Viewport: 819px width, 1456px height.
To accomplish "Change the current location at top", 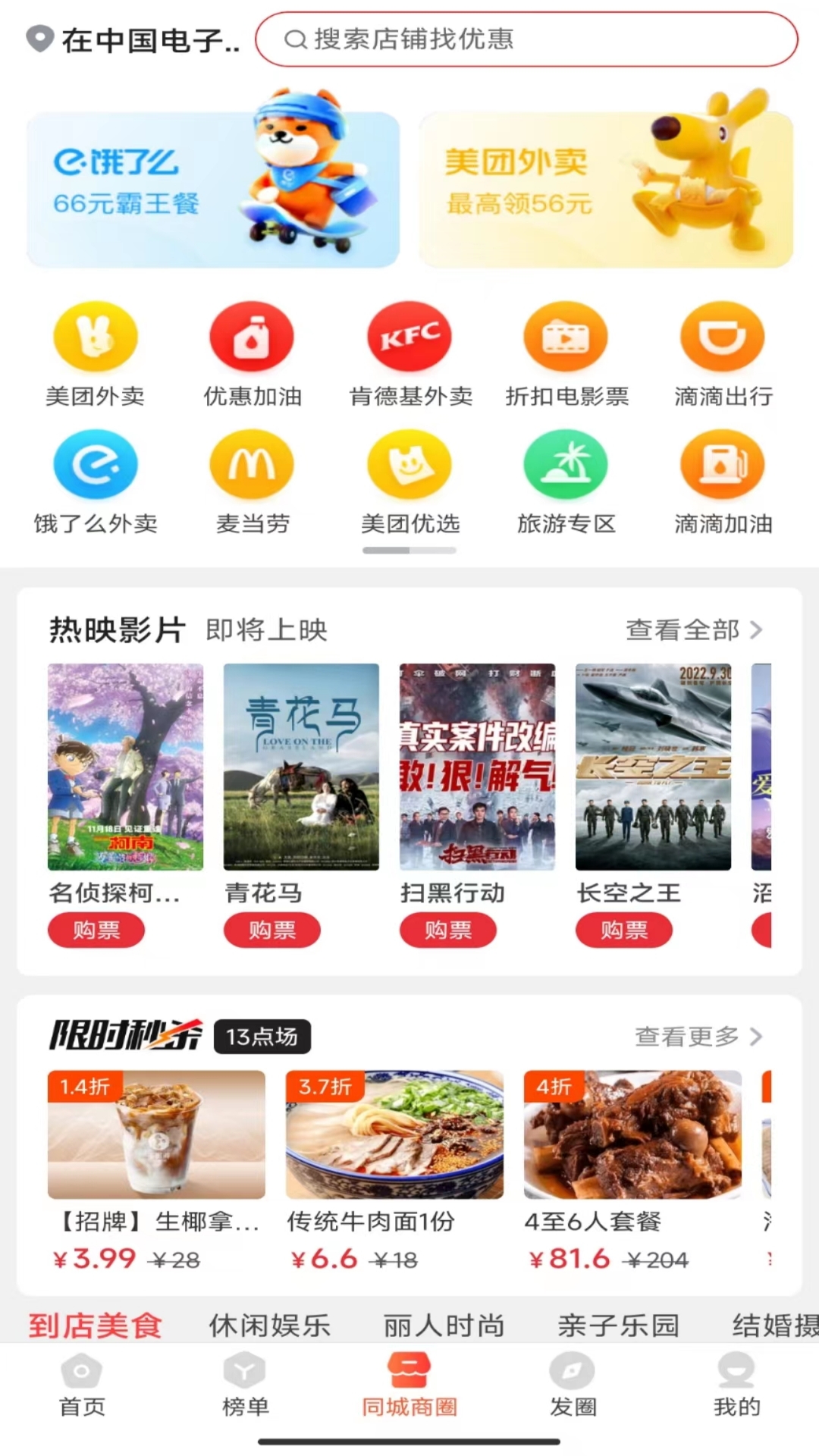I will tap(133, 39).
